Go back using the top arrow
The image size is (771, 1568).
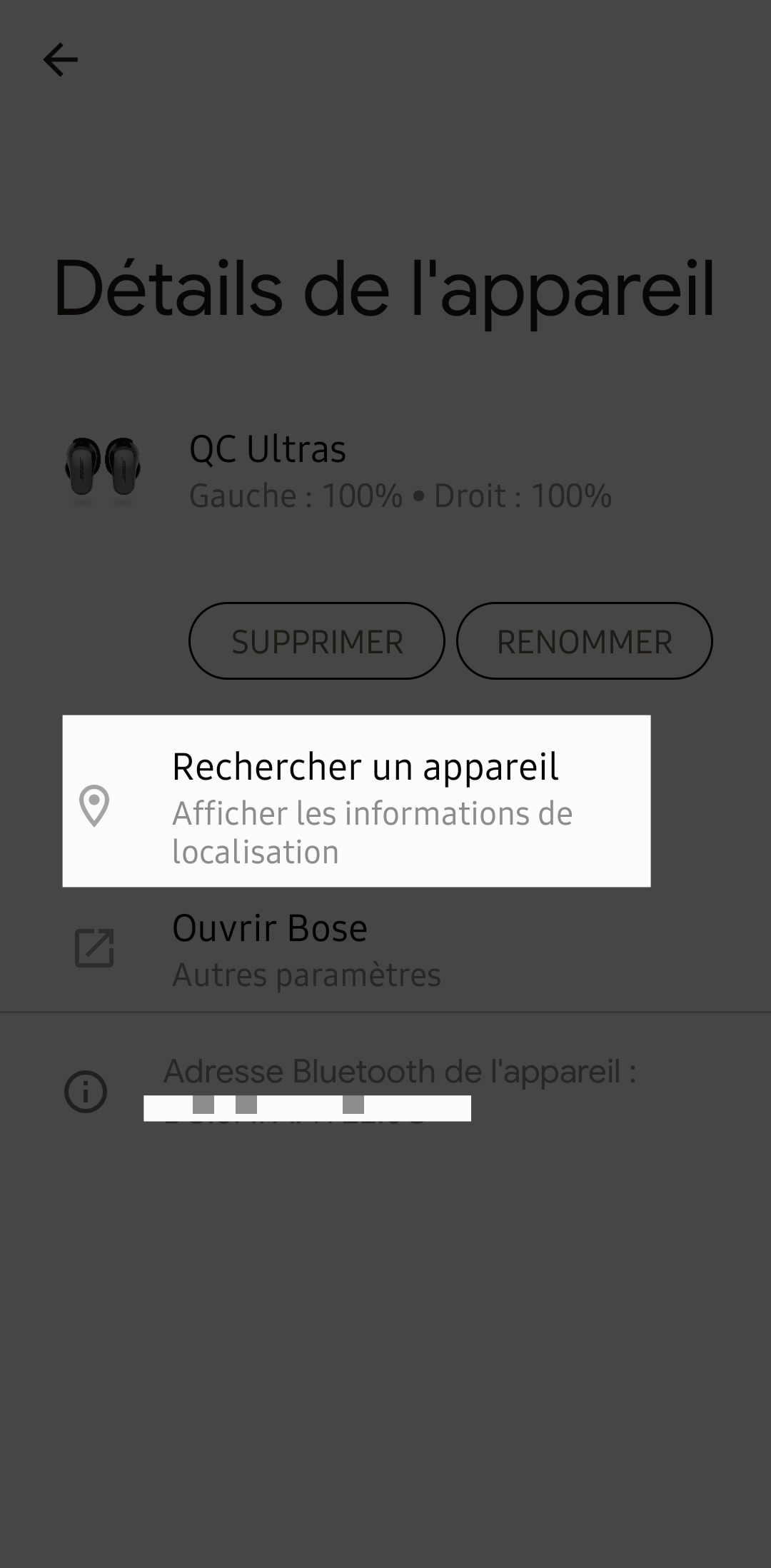pos(61,59)
